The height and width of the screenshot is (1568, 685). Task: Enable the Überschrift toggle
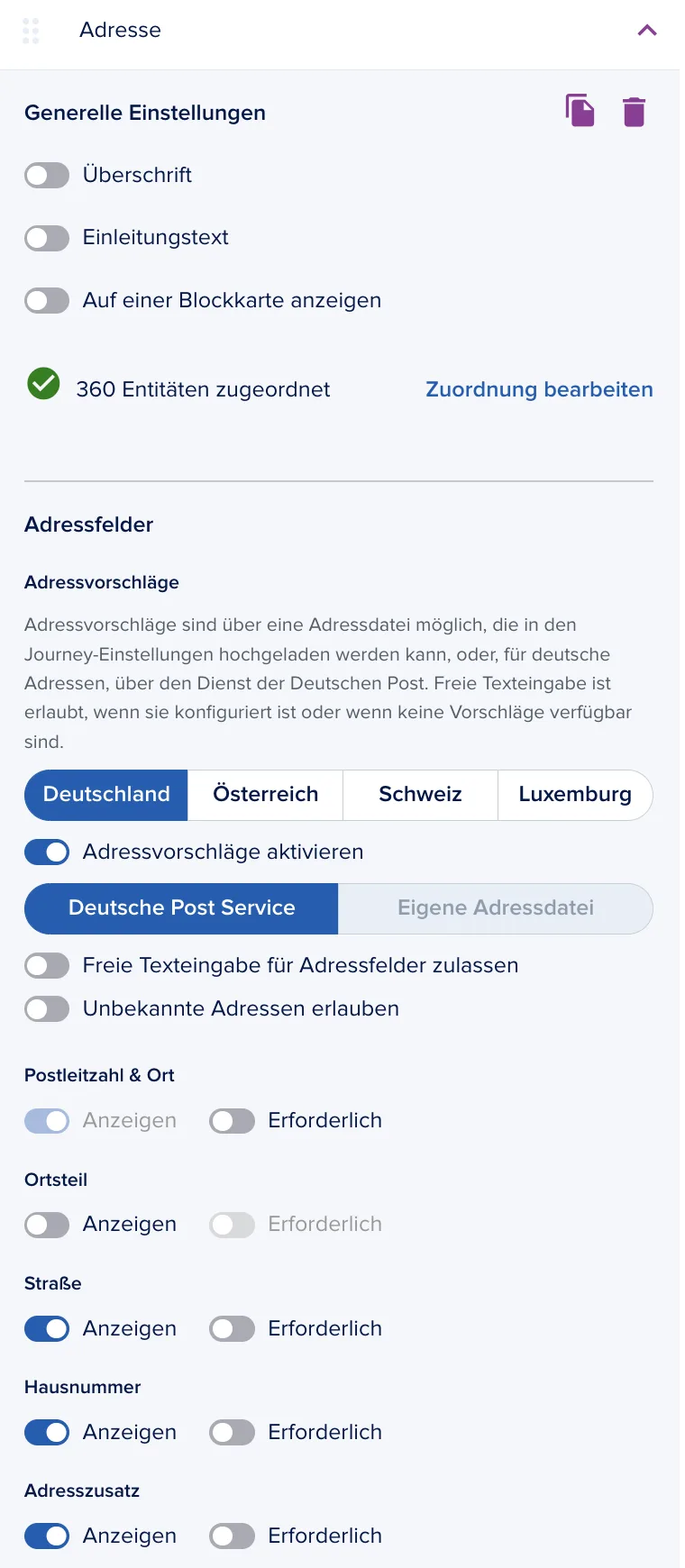coord(47,175)
